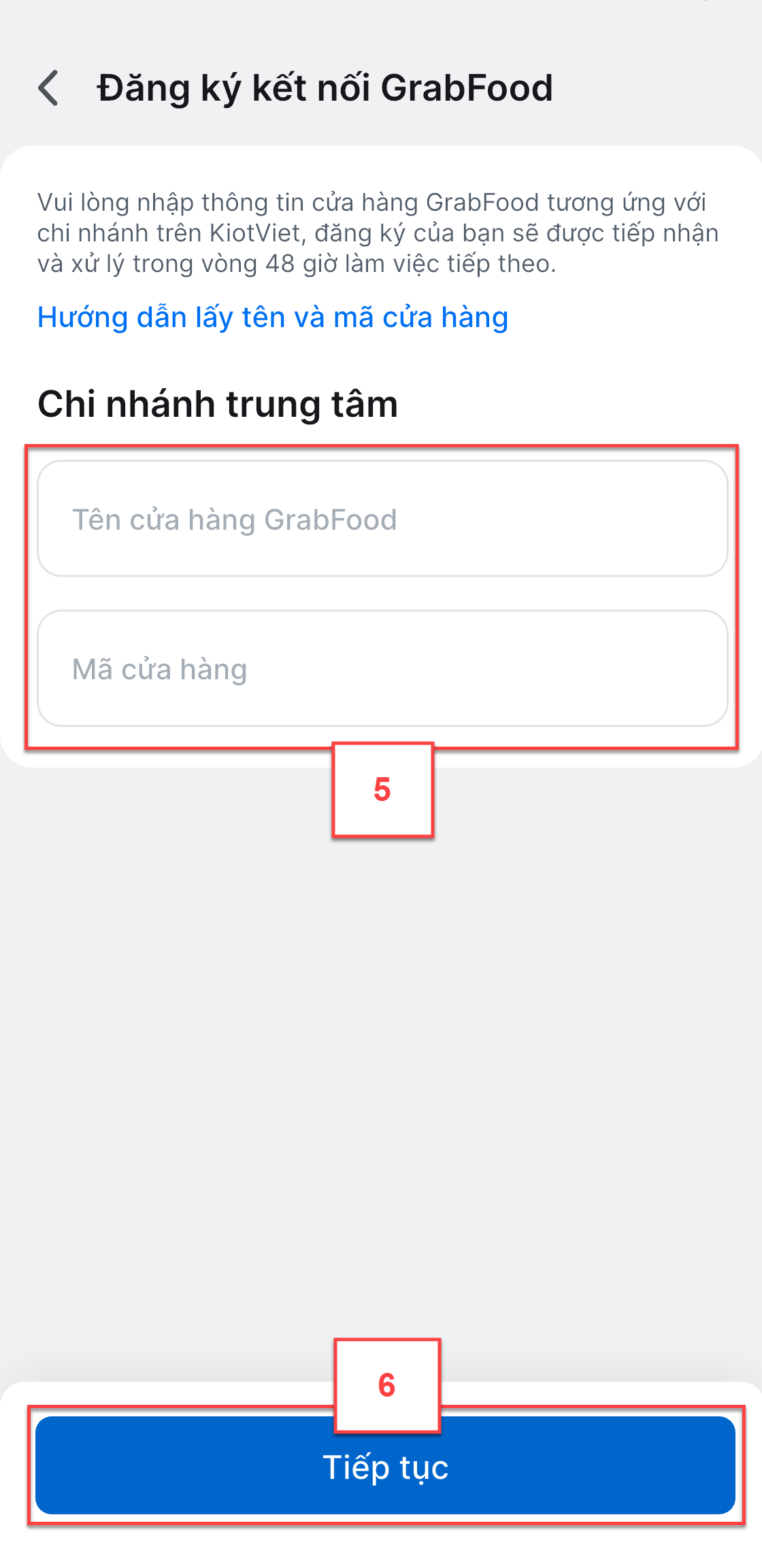The width and height of the screenshot is (762, 1568).
Task: Go back using the arrow icon
Action: 48,88
